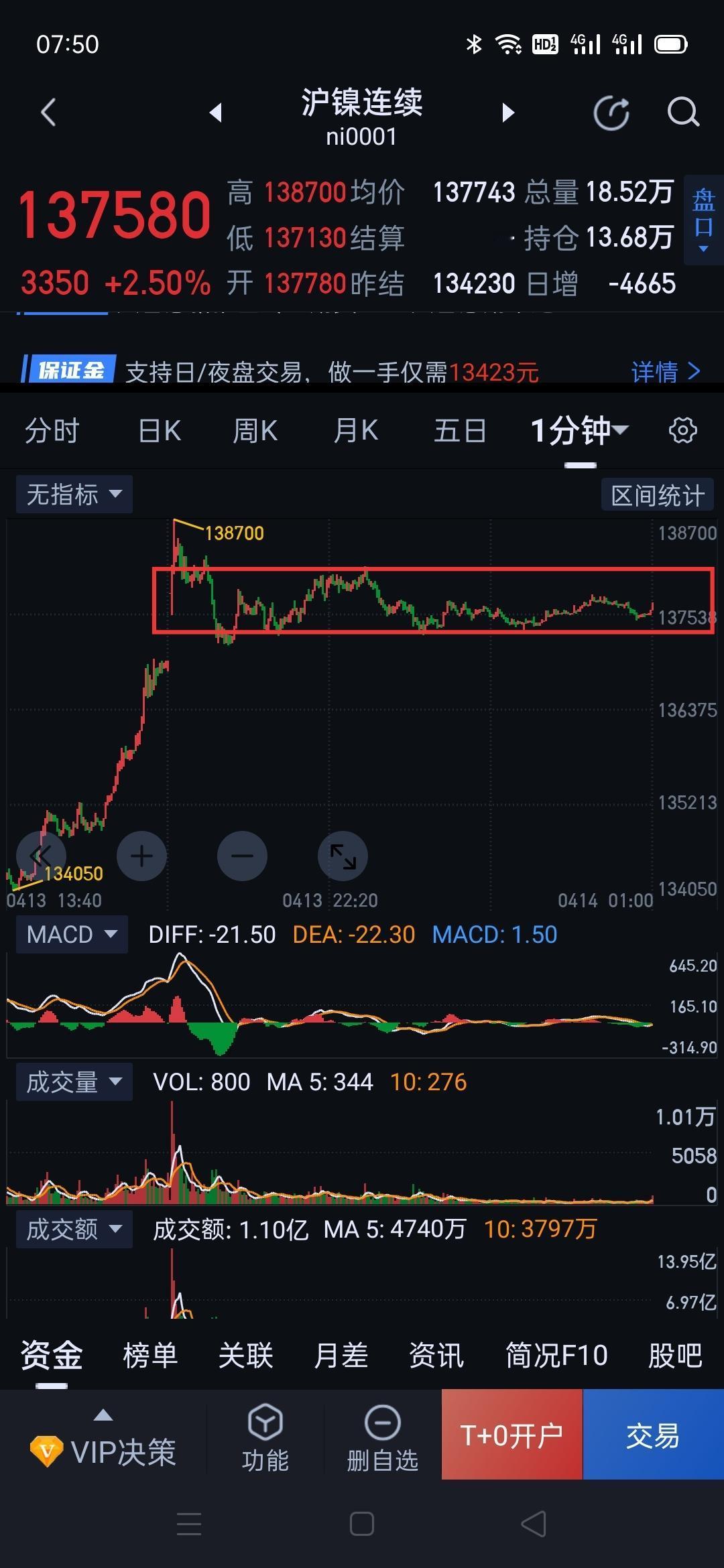Refresh the quote data
The height and width of the screenshot is (1568, 724).
click(x=611, y=111)
